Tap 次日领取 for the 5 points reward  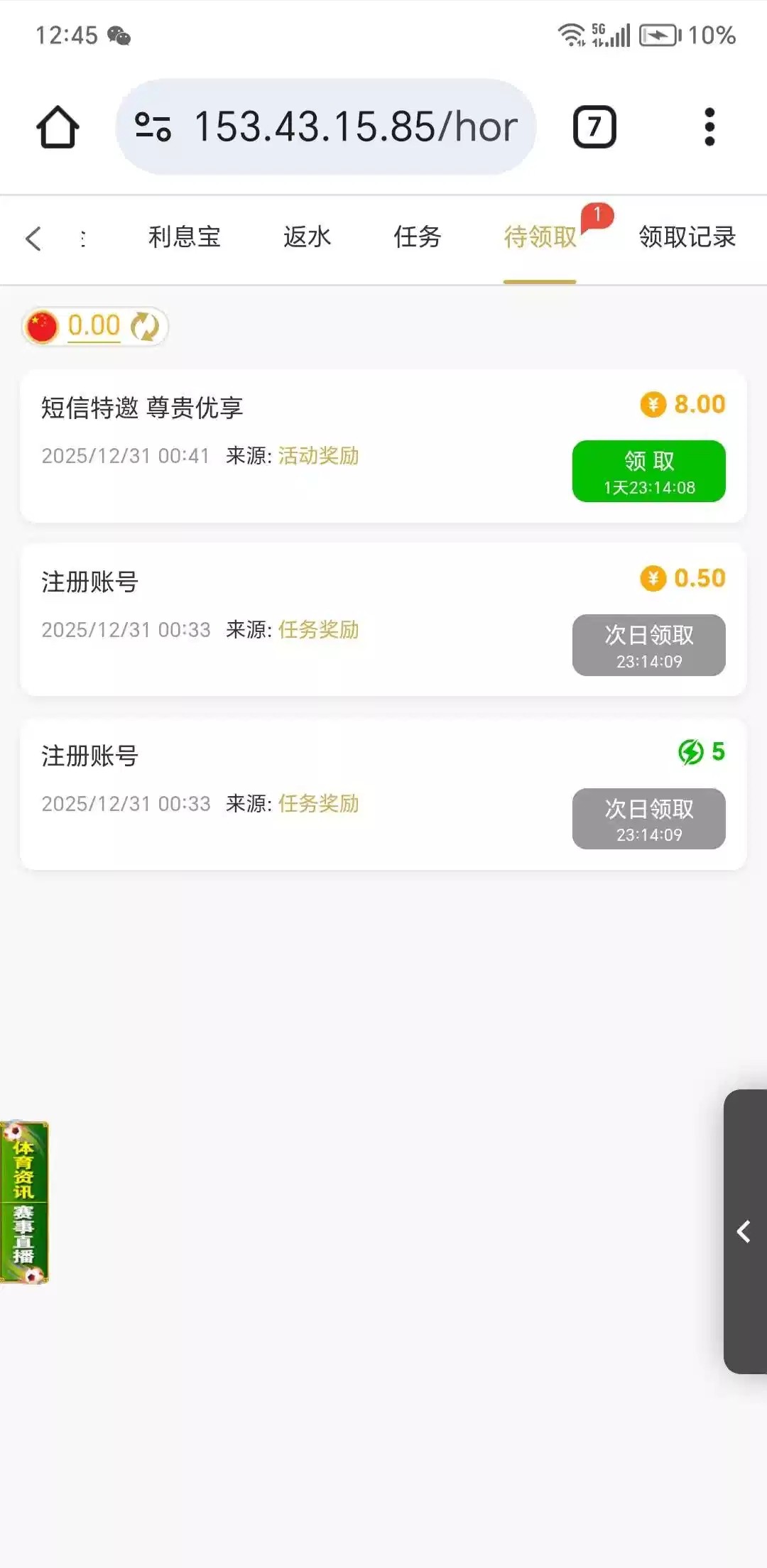tap(648, 819)
